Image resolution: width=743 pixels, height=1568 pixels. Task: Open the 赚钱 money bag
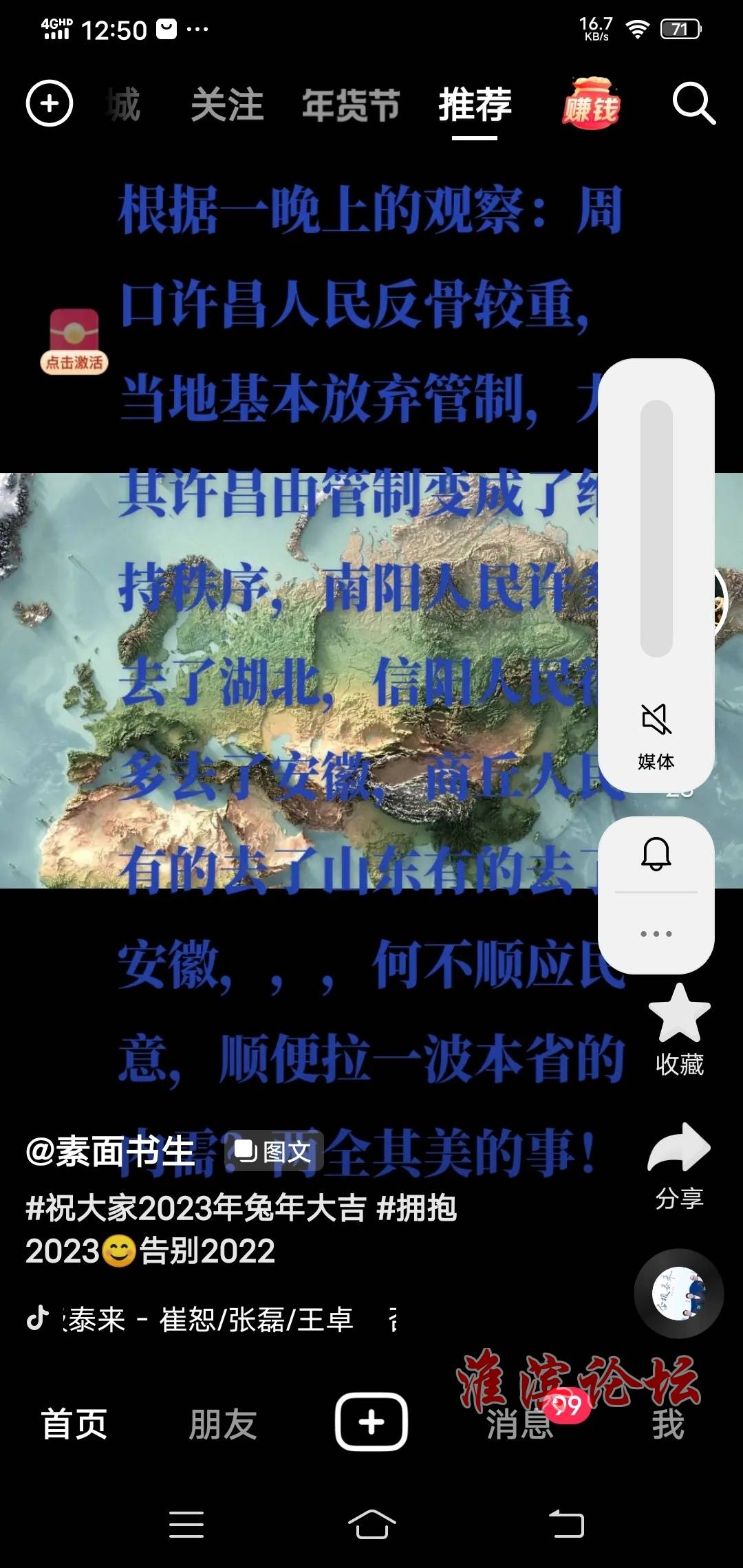[x=591, y=104]
